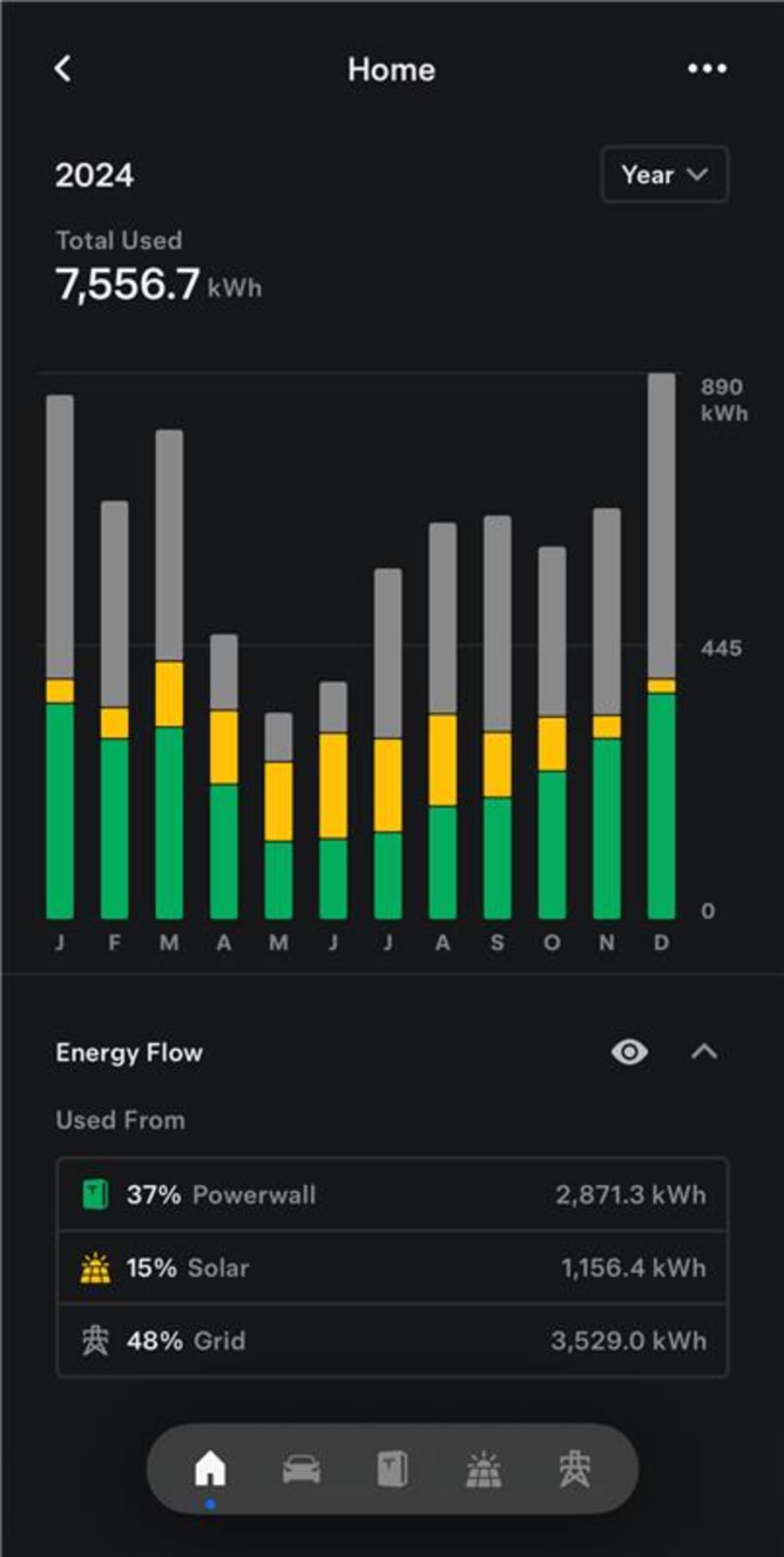Open the Year period dropdown
This screenshot has width=784, height=1557.
pos(664,174)
